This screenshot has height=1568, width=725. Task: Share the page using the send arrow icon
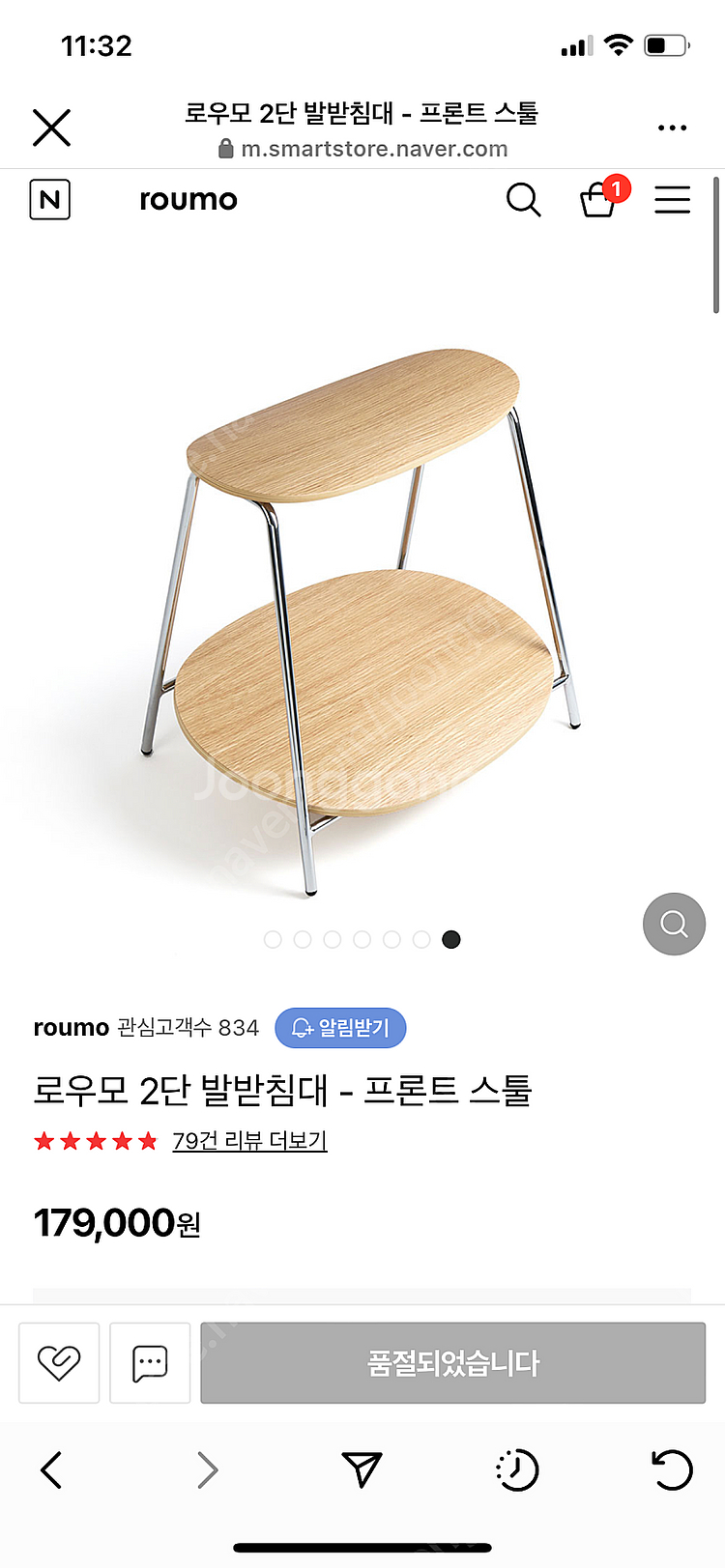[362, 1469]
